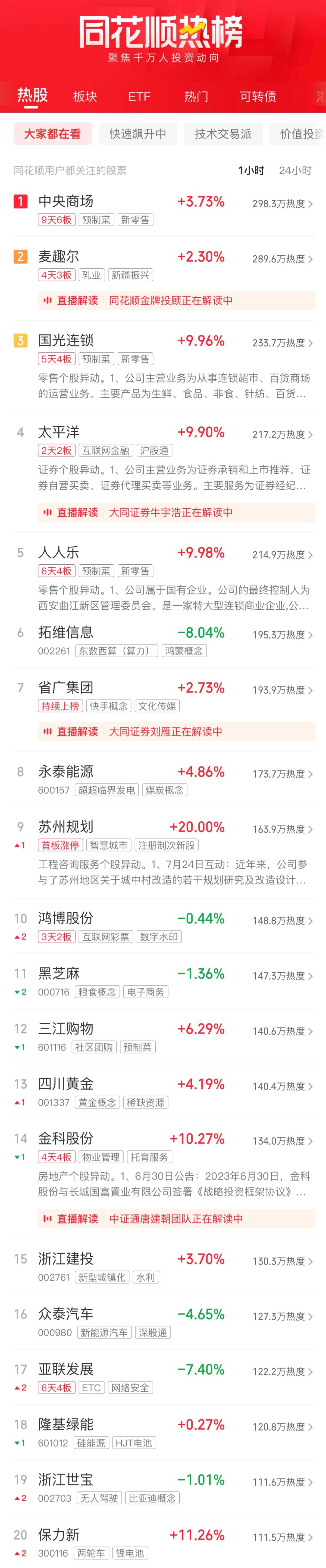This screenshot has height=1568, width=326.
Task: Switch ranking to 24小时
Action: pyautogui.click(x=295, y=170)
